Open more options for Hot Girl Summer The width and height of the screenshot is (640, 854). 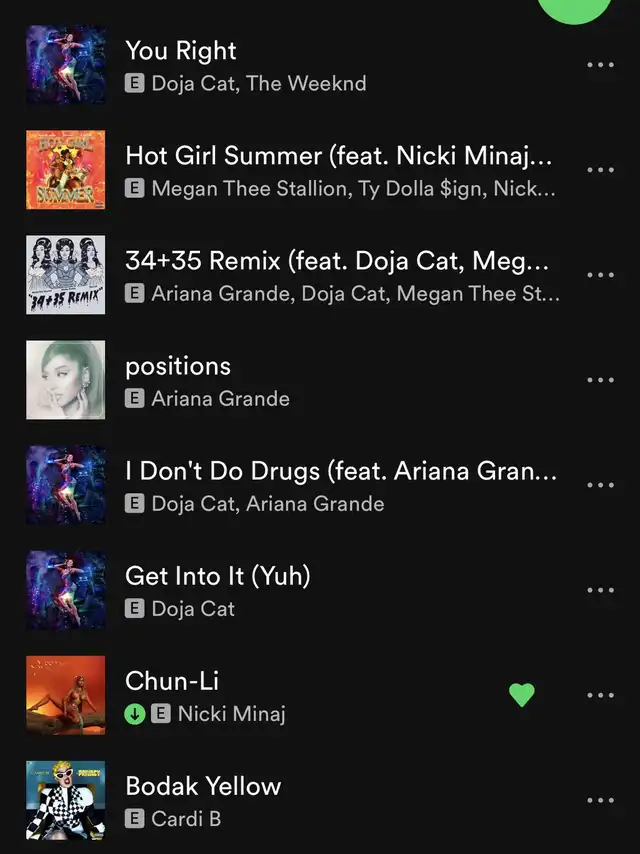pos(600,170)
